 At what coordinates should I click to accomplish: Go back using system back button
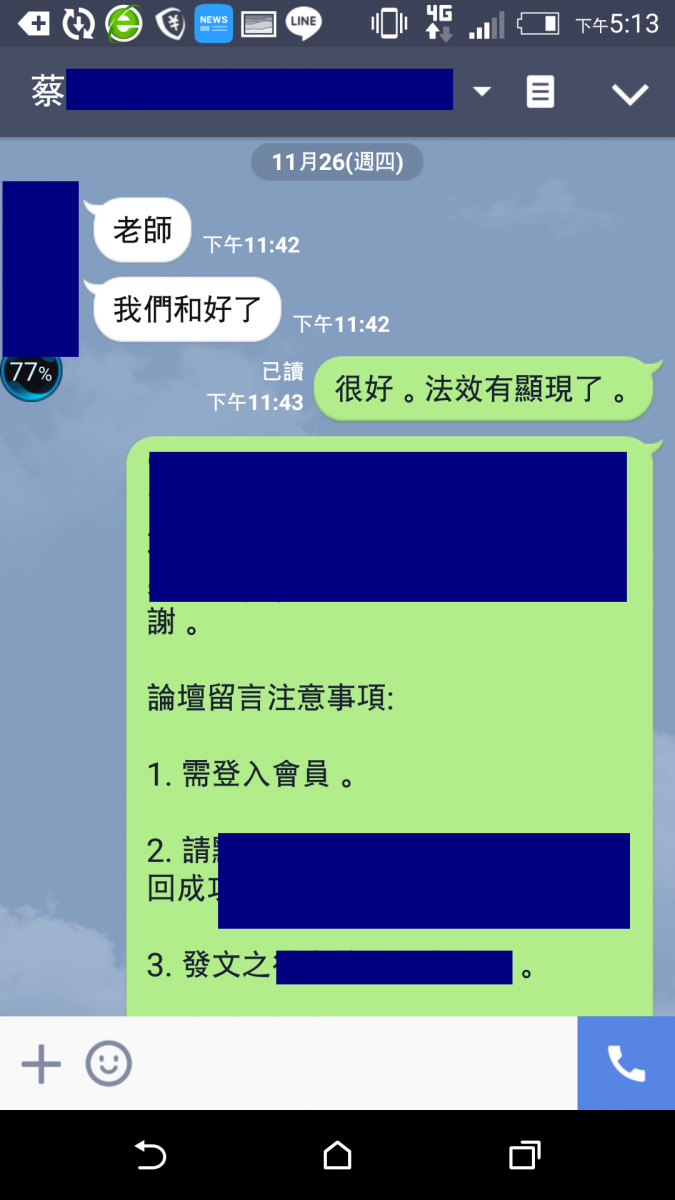[x=150, y=1157]
